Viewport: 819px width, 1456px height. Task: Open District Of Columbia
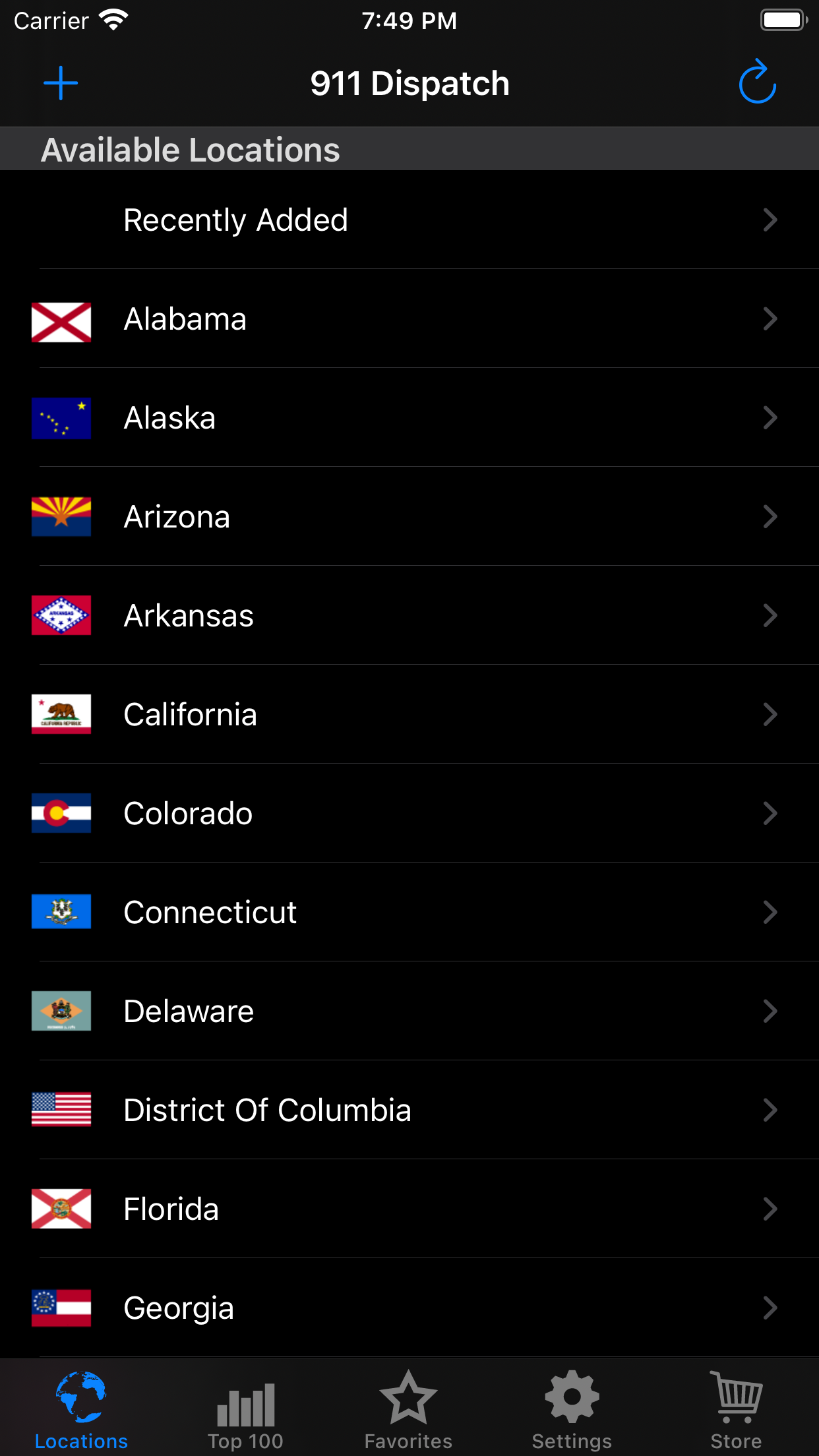tap(409, 1110)
